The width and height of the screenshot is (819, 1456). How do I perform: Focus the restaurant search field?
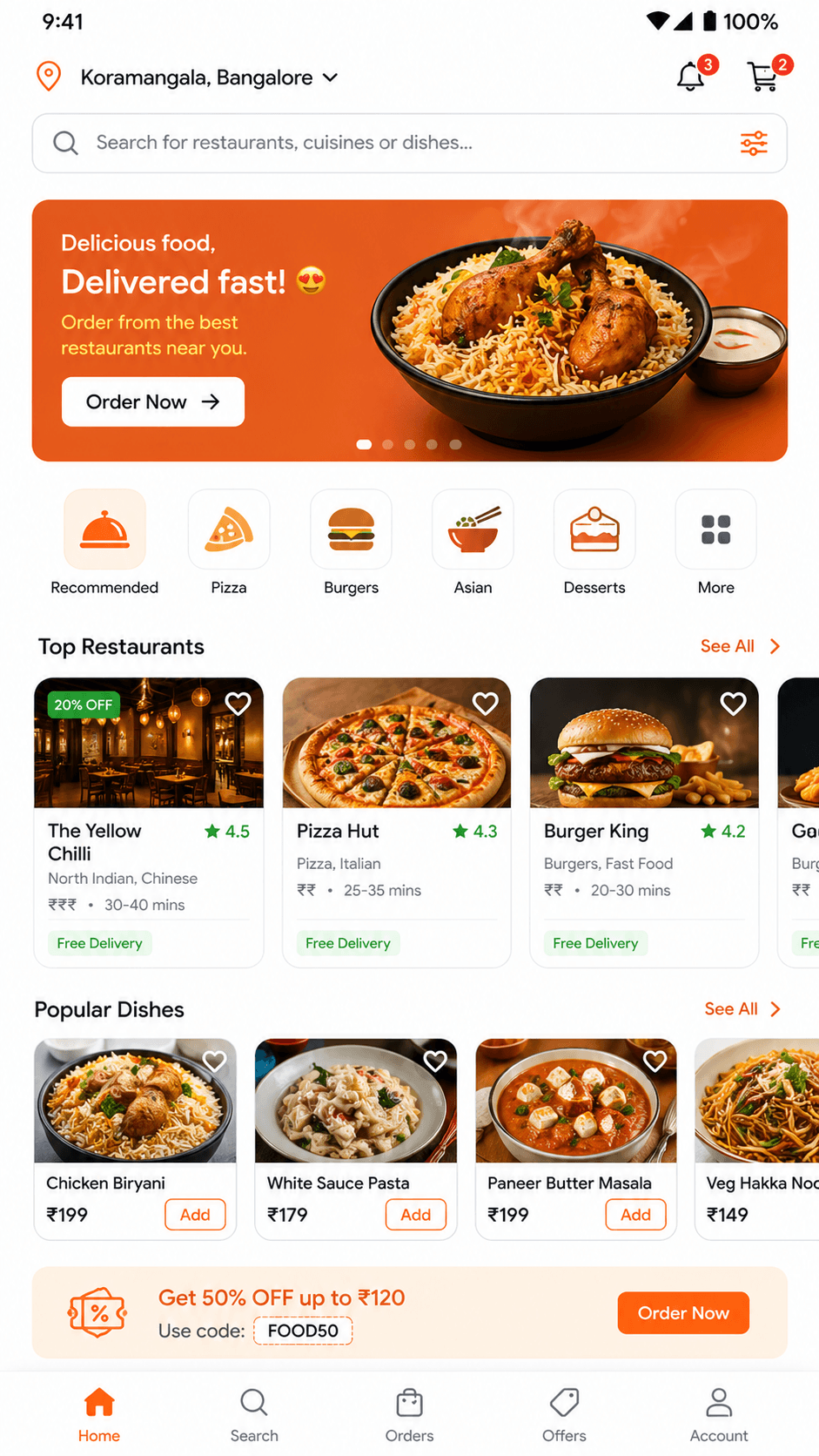[x=383, y=143]
